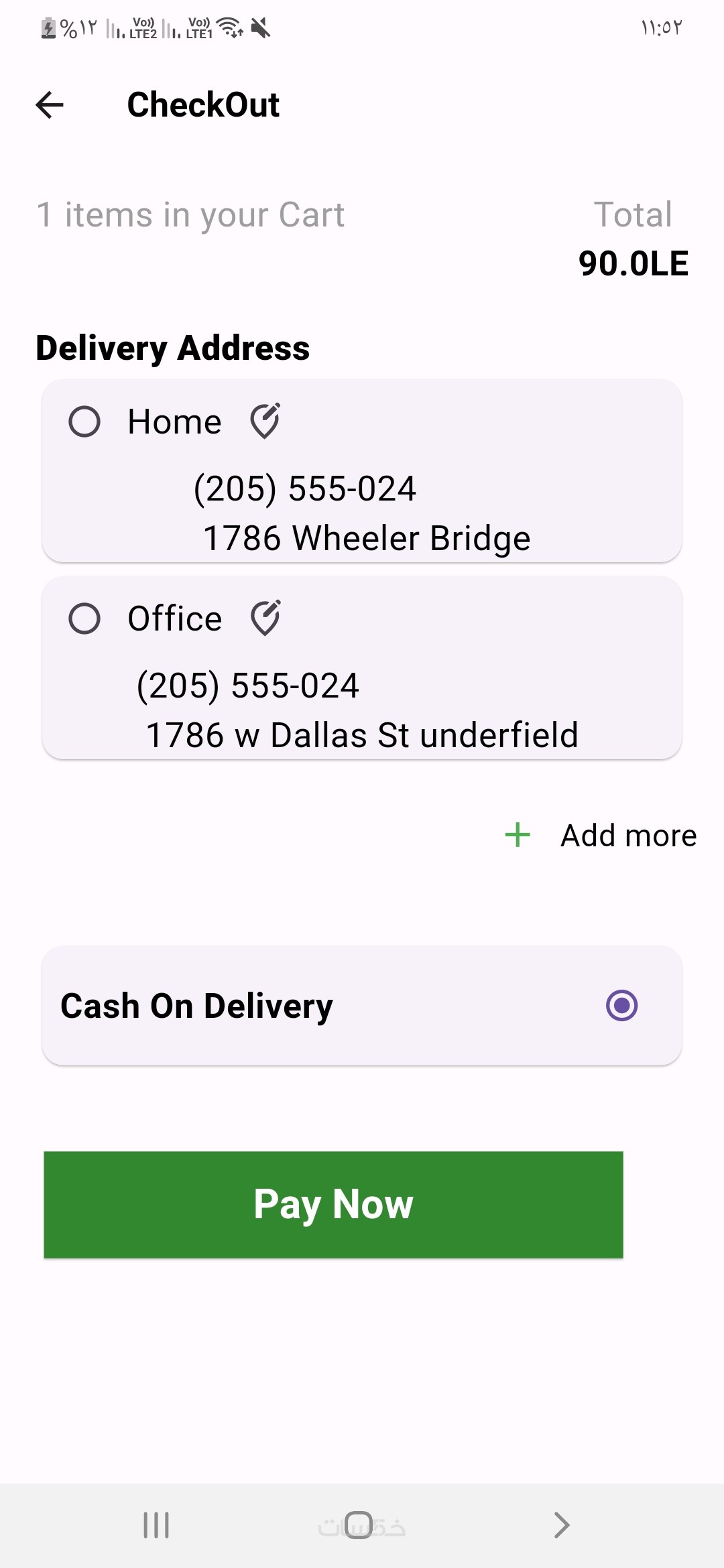Viewport: 724px width, 1568px height.
Task: Tap the Pay Now button
Action: coord(333,1205)
